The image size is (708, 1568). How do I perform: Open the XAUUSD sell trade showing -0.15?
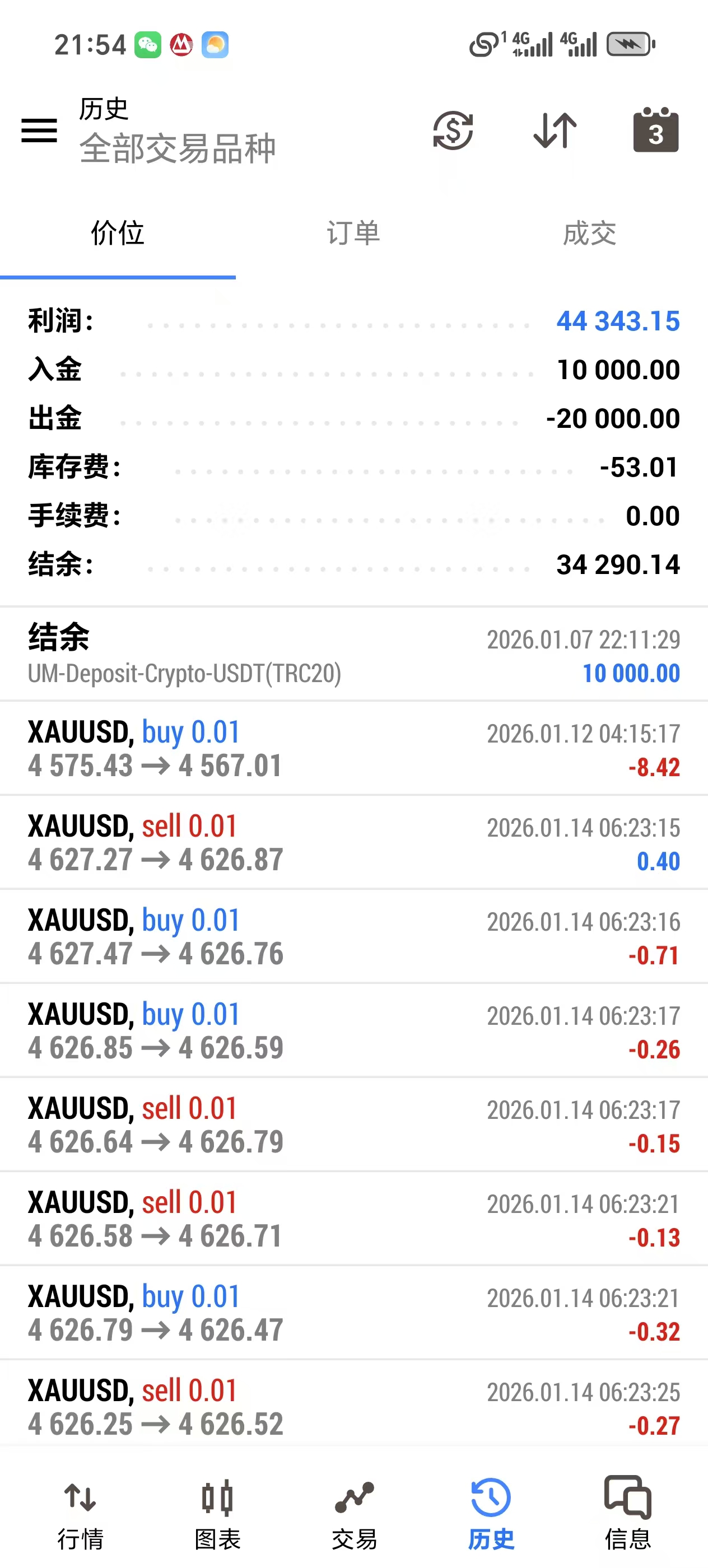(353, 1125)
